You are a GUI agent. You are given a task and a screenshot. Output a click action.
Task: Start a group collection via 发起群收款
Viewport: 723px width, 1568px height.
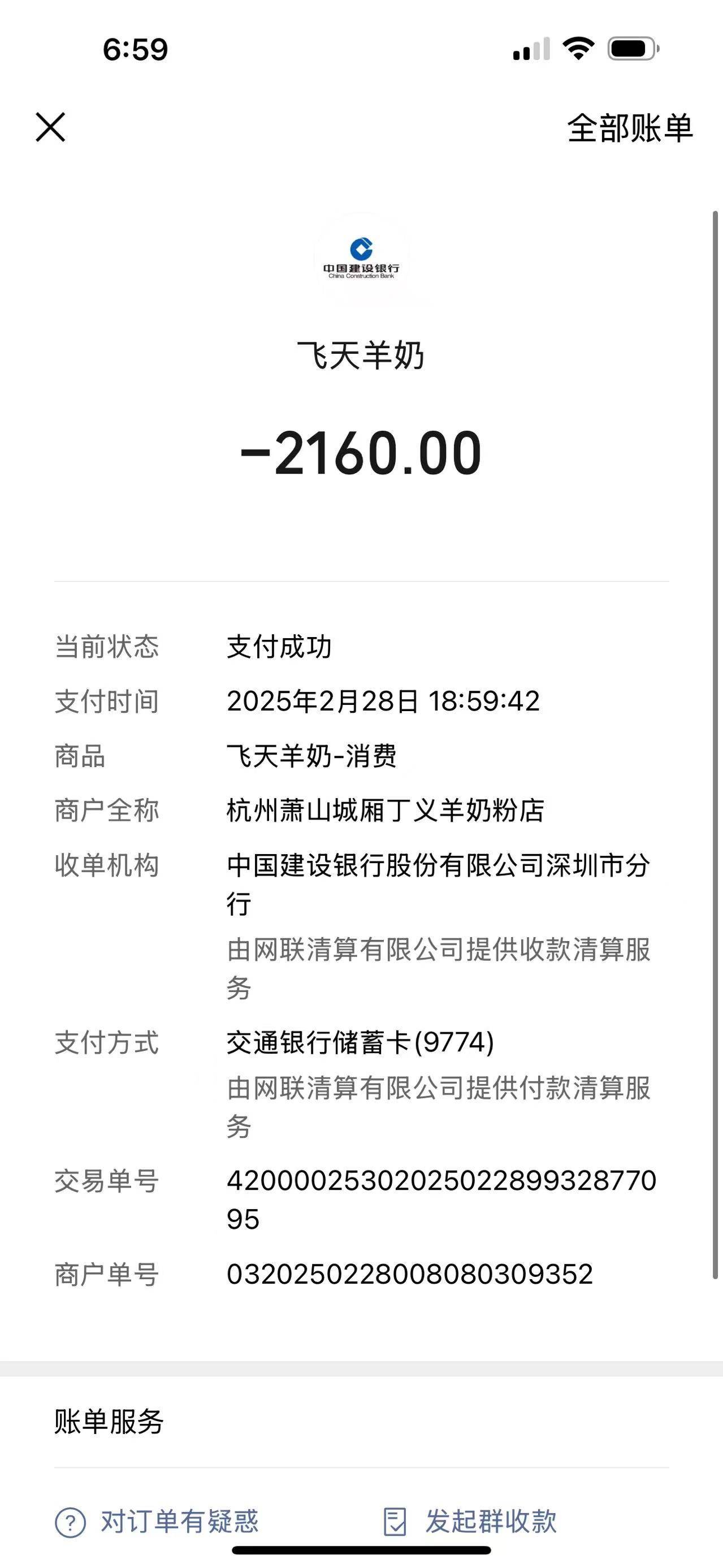(470, 1521)
